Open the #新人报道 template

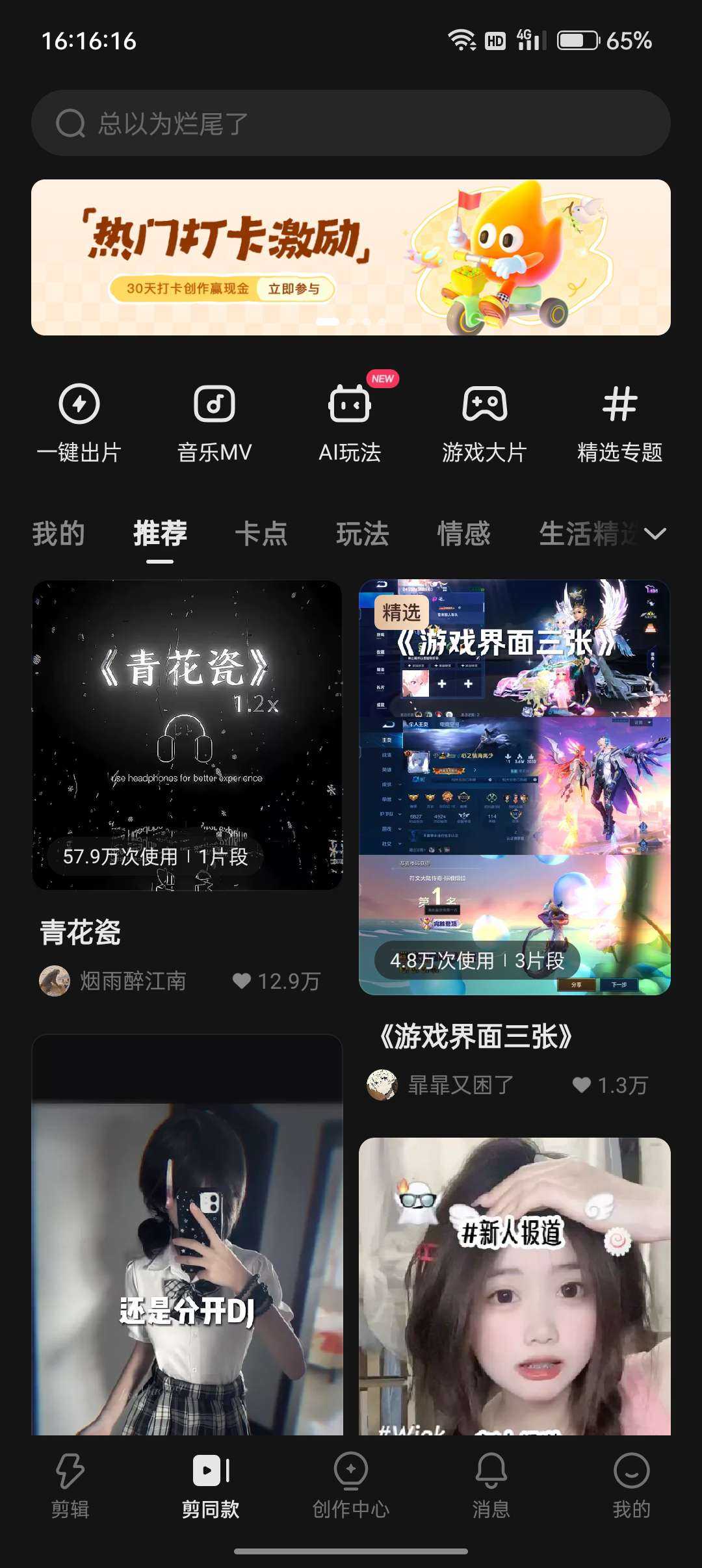(x=514, y=1287)
